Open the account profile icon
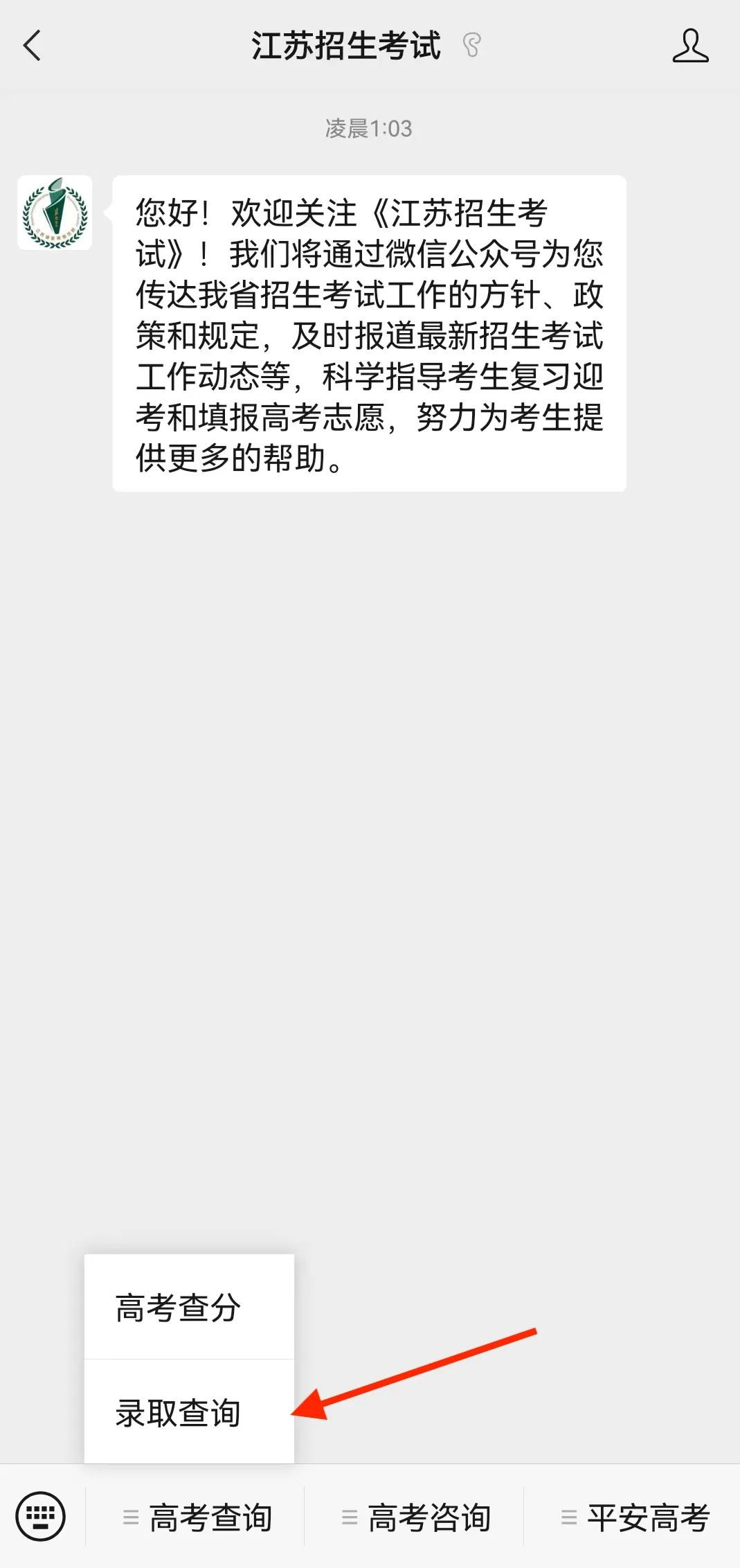 coord(690,46)
